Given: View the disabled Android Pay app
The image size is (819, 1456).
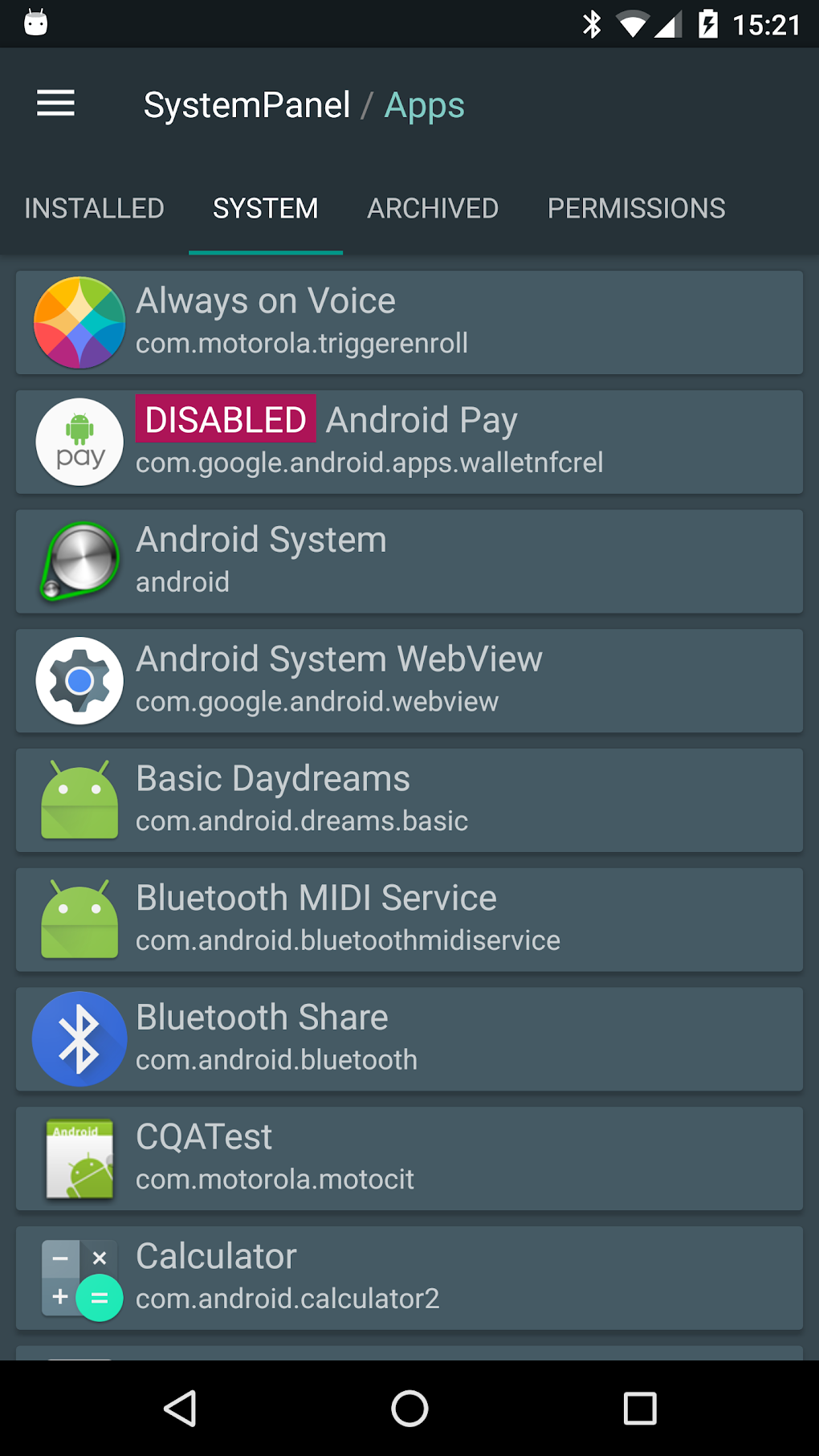Looking at the screenshot, I should tap(409, 442).
